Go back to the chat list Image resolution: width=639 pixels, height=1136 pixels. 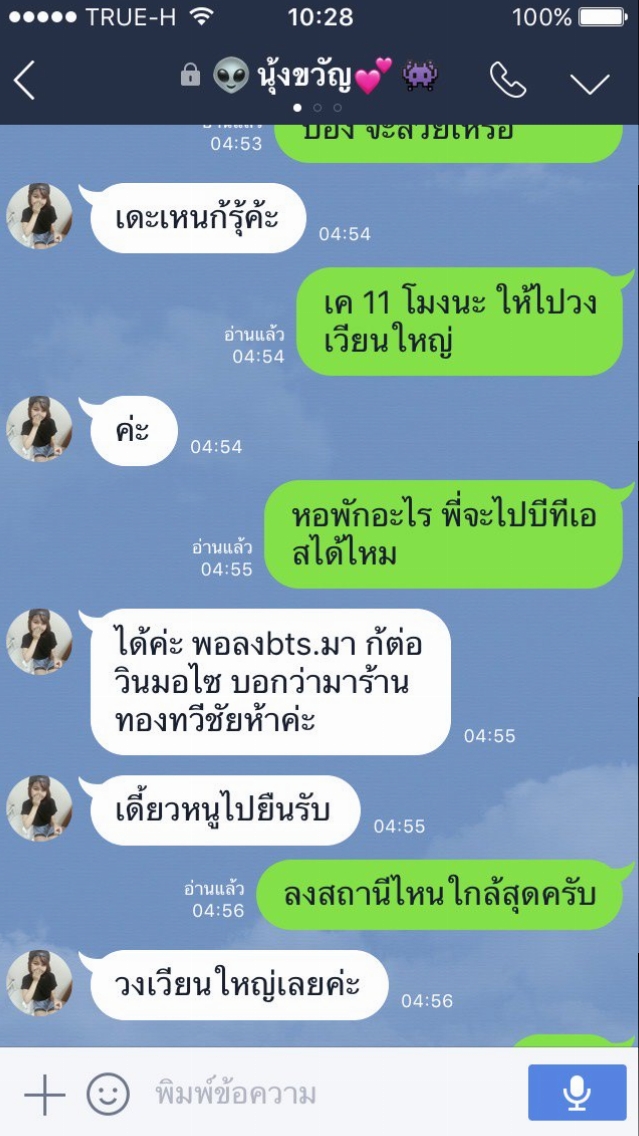coord(24,79)
